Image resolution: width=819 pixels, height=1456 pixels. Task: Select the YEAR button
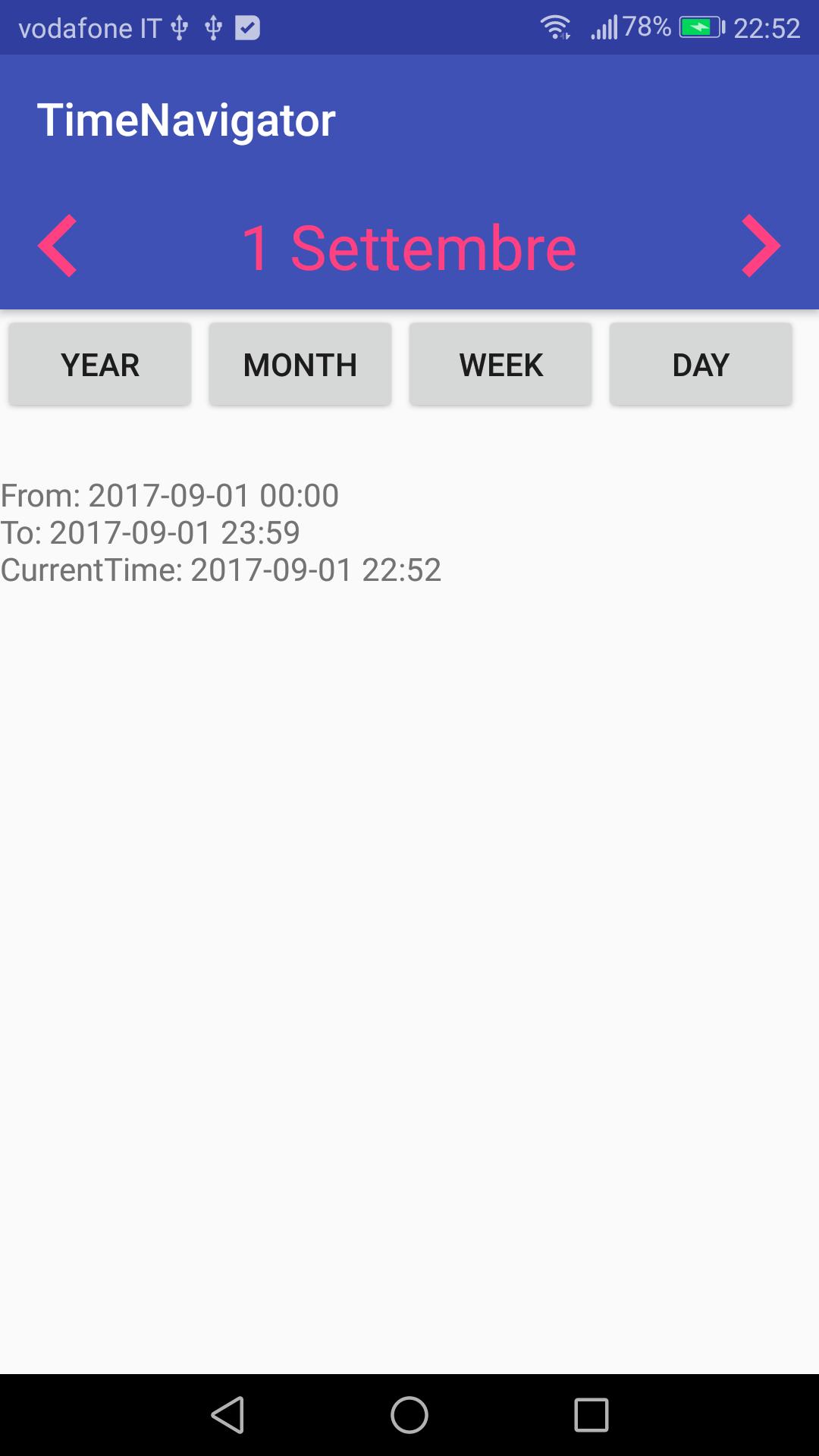[x=100, y=365]
